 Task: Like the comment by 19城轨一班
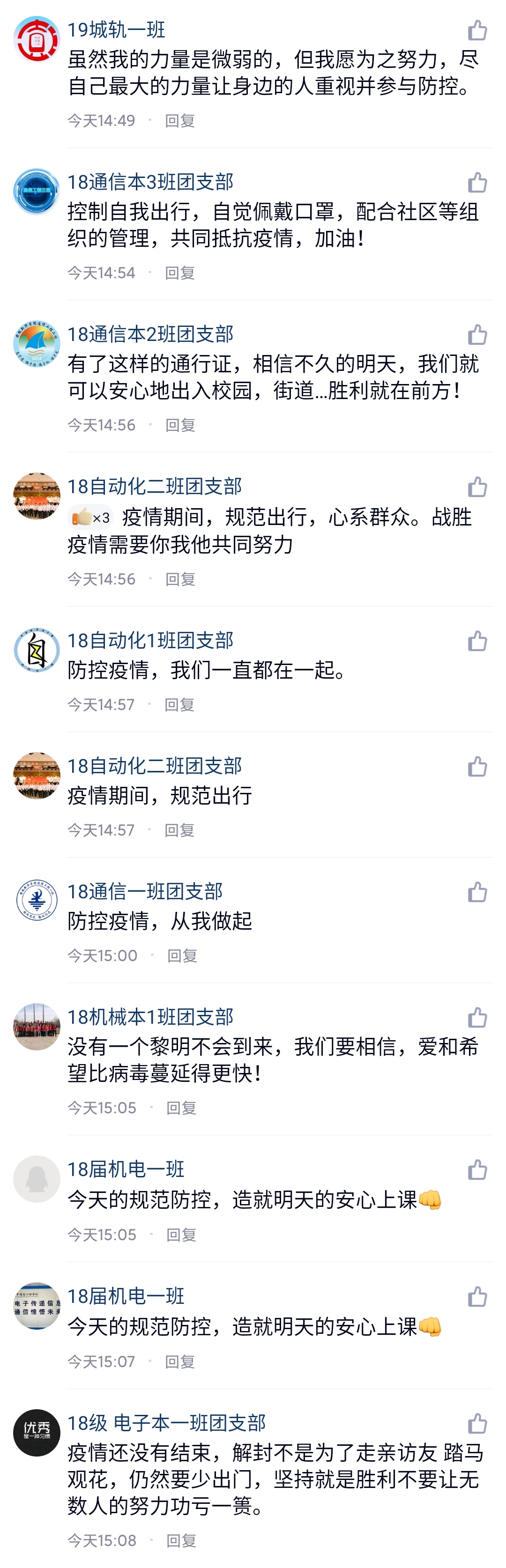coord(477,30)
